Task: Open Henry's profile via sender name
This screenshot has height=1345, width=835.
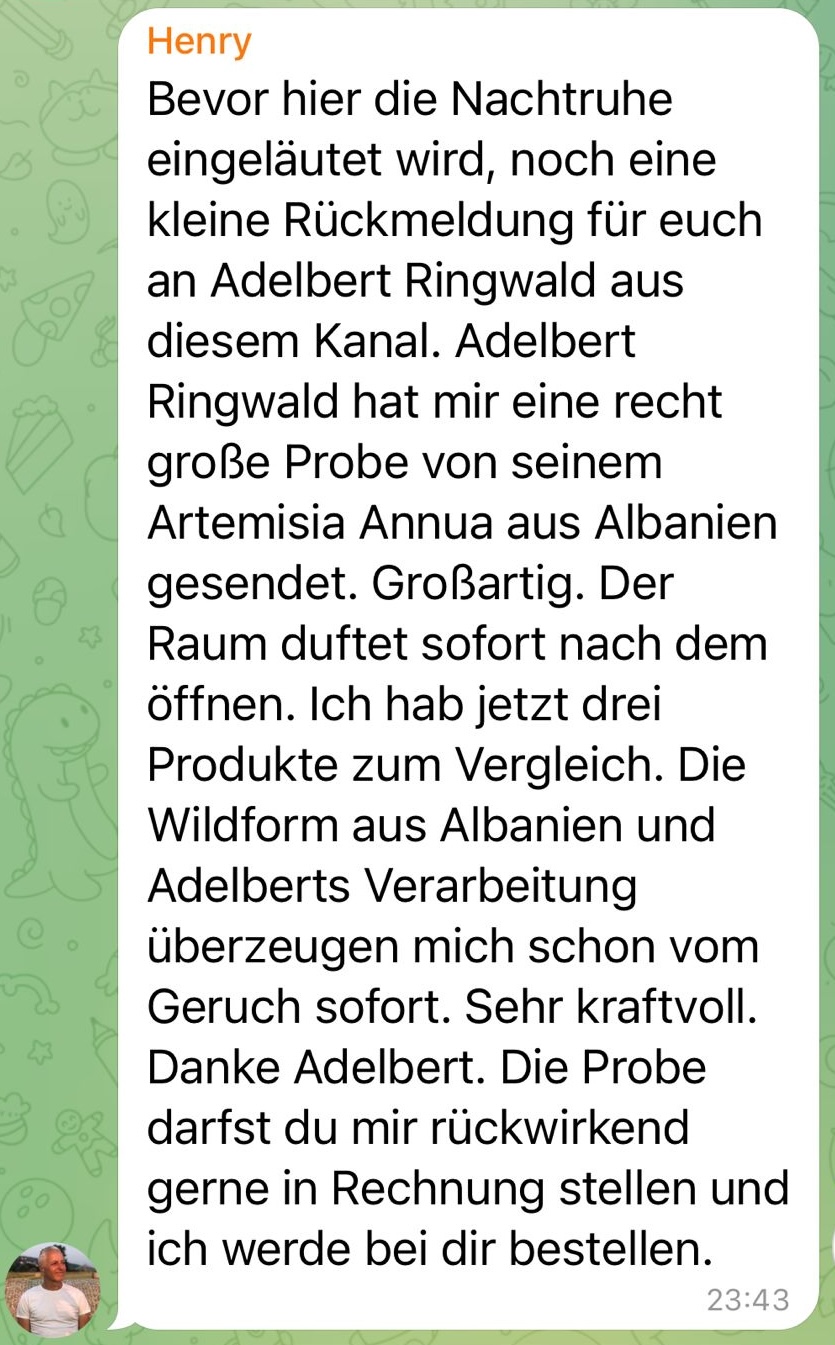Action: (x=198, y=42)
